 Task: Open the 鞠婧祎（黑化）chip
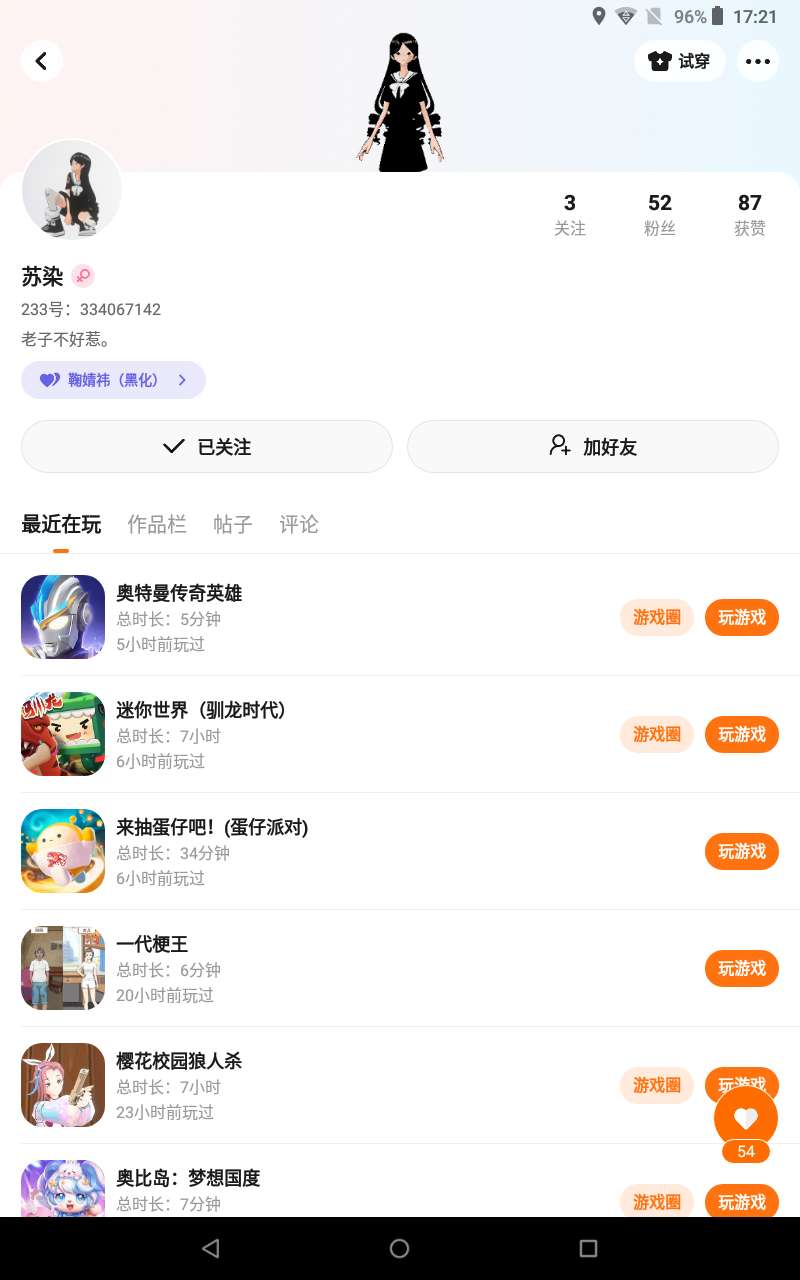(x=113, y=380)
